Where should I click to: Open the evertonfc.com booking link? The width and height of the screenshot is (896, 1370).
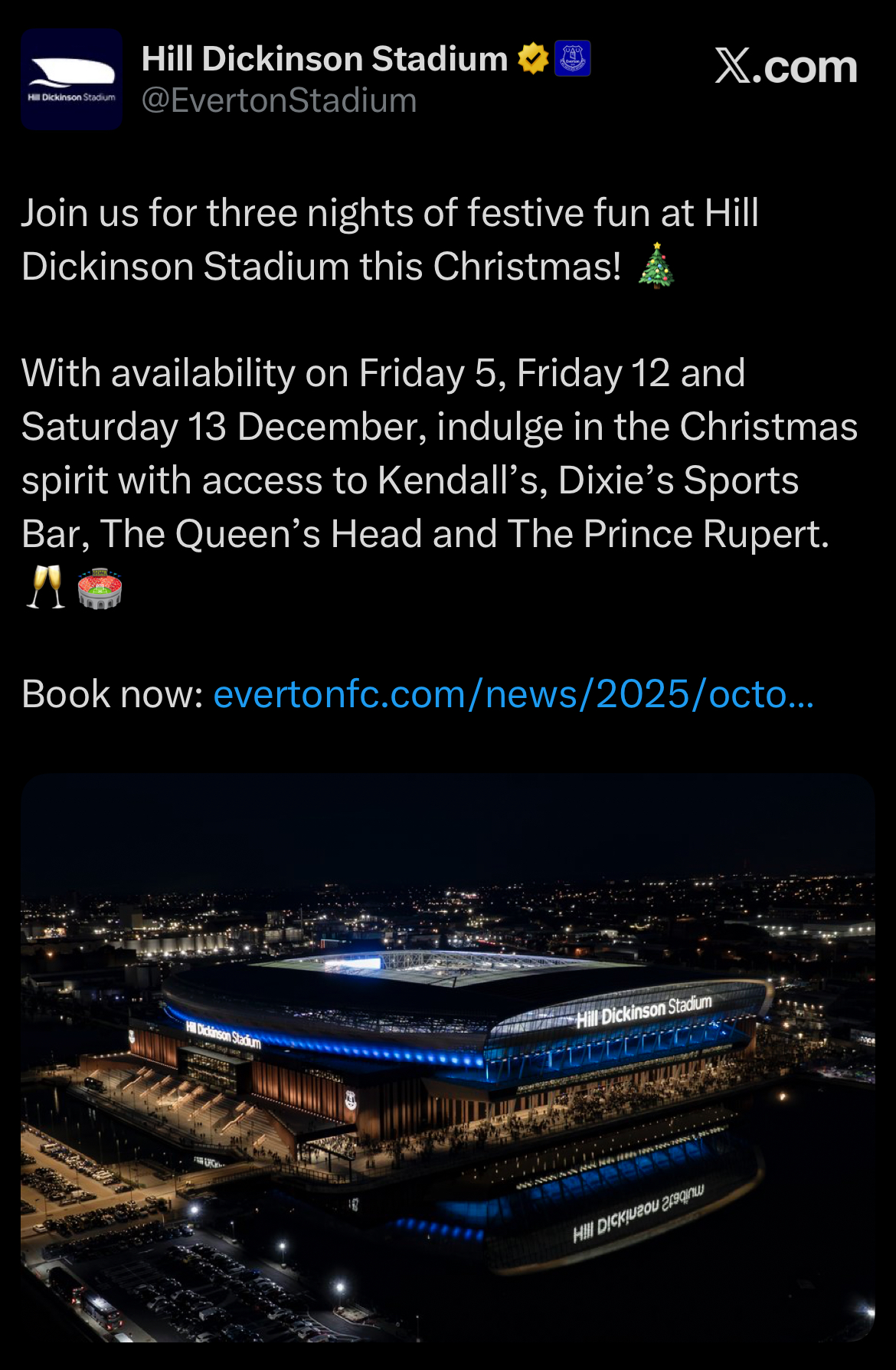point(513,695)
